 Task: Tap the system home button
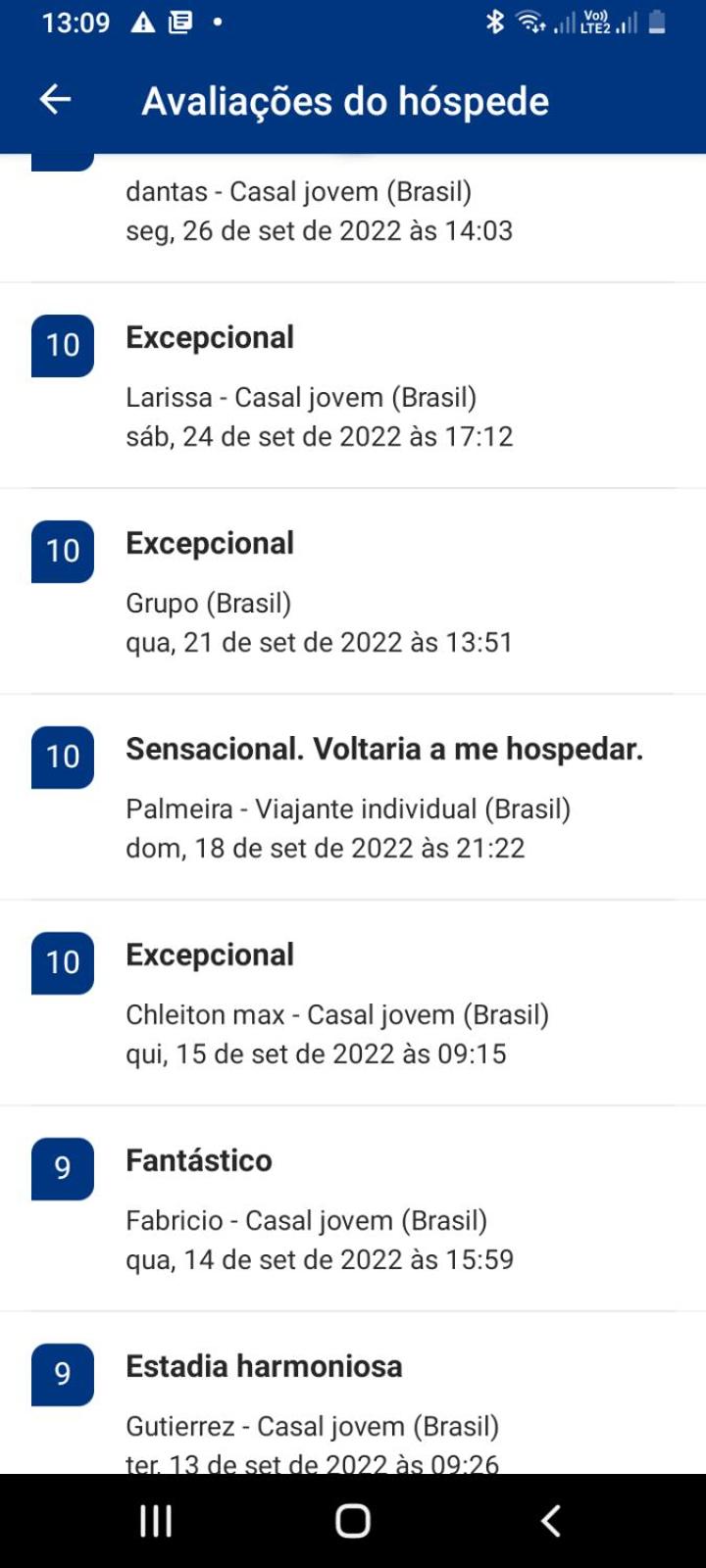point(353,1521)
